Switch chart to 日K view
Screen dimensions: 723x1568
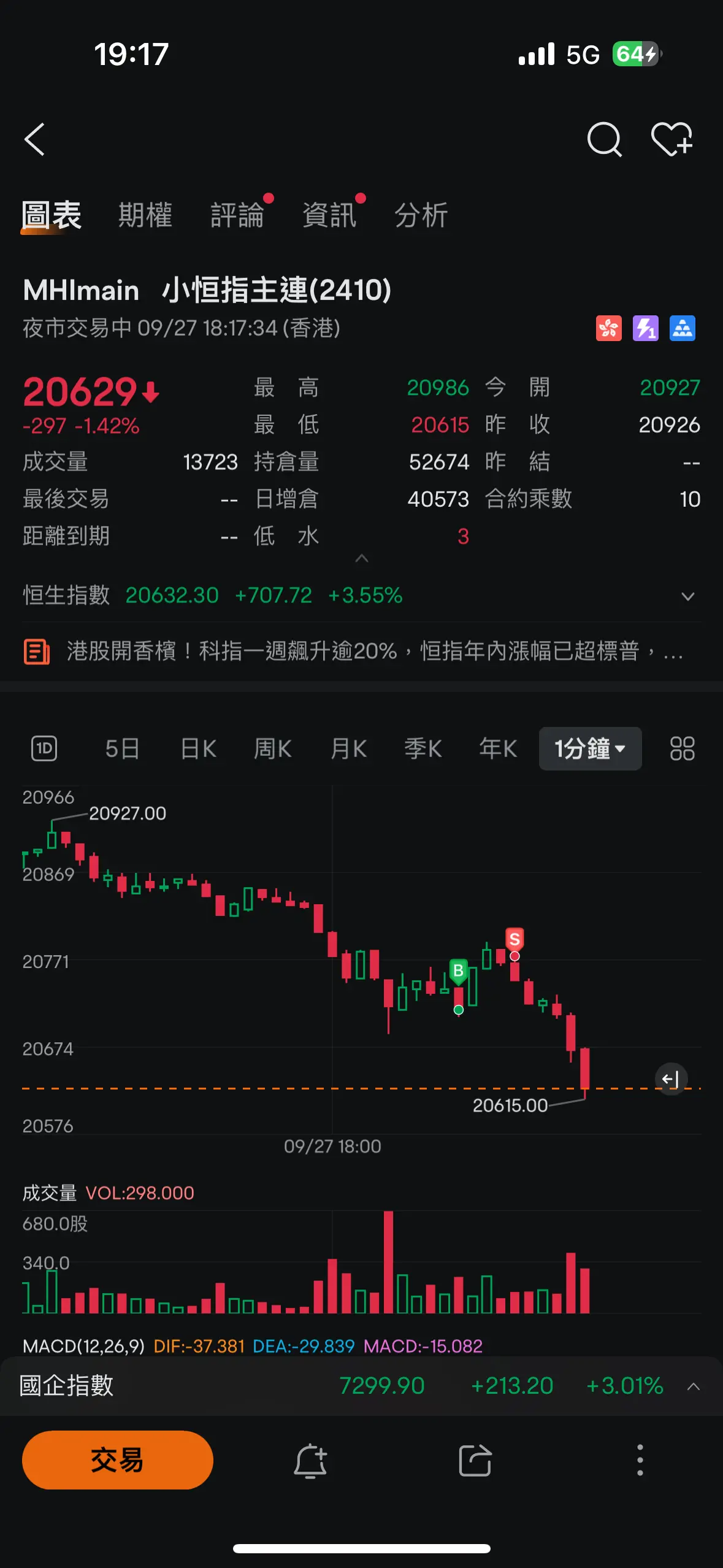[197, 749]
